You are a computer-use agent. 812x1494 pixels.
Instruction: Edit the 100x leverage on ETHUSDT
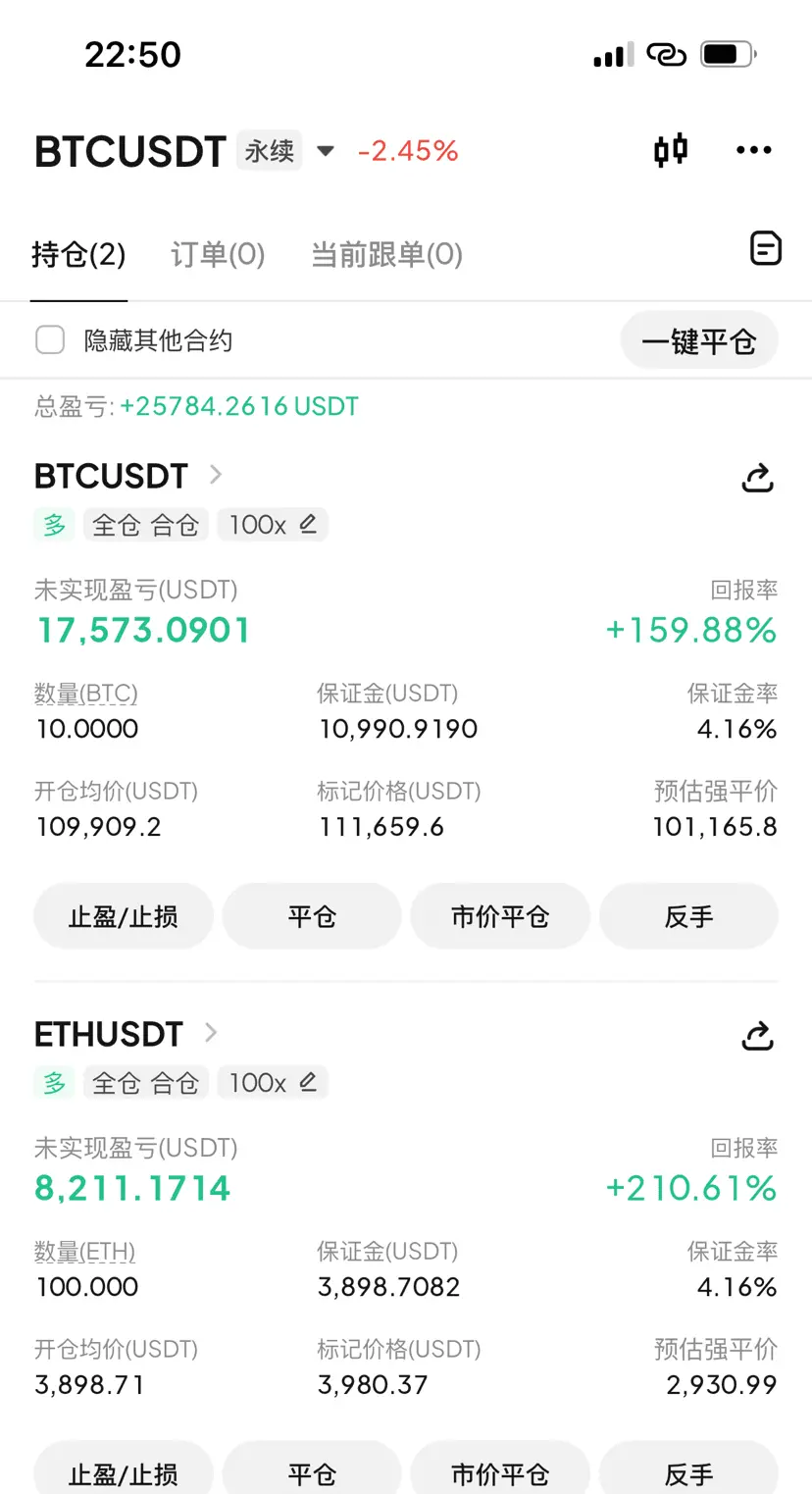click(308, 1083)
